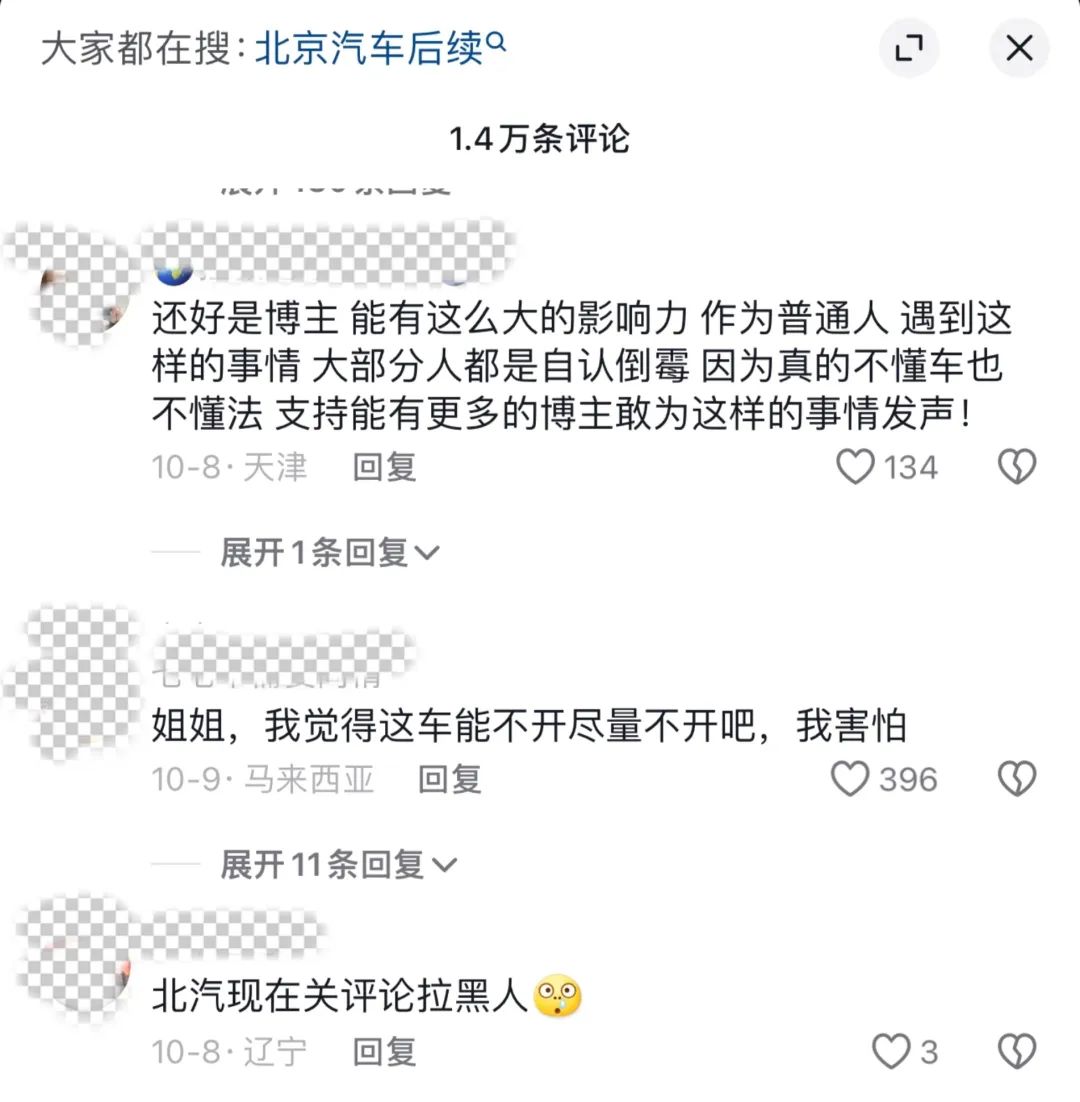
Task: Expand 展开1条回复
Action: 330,552
